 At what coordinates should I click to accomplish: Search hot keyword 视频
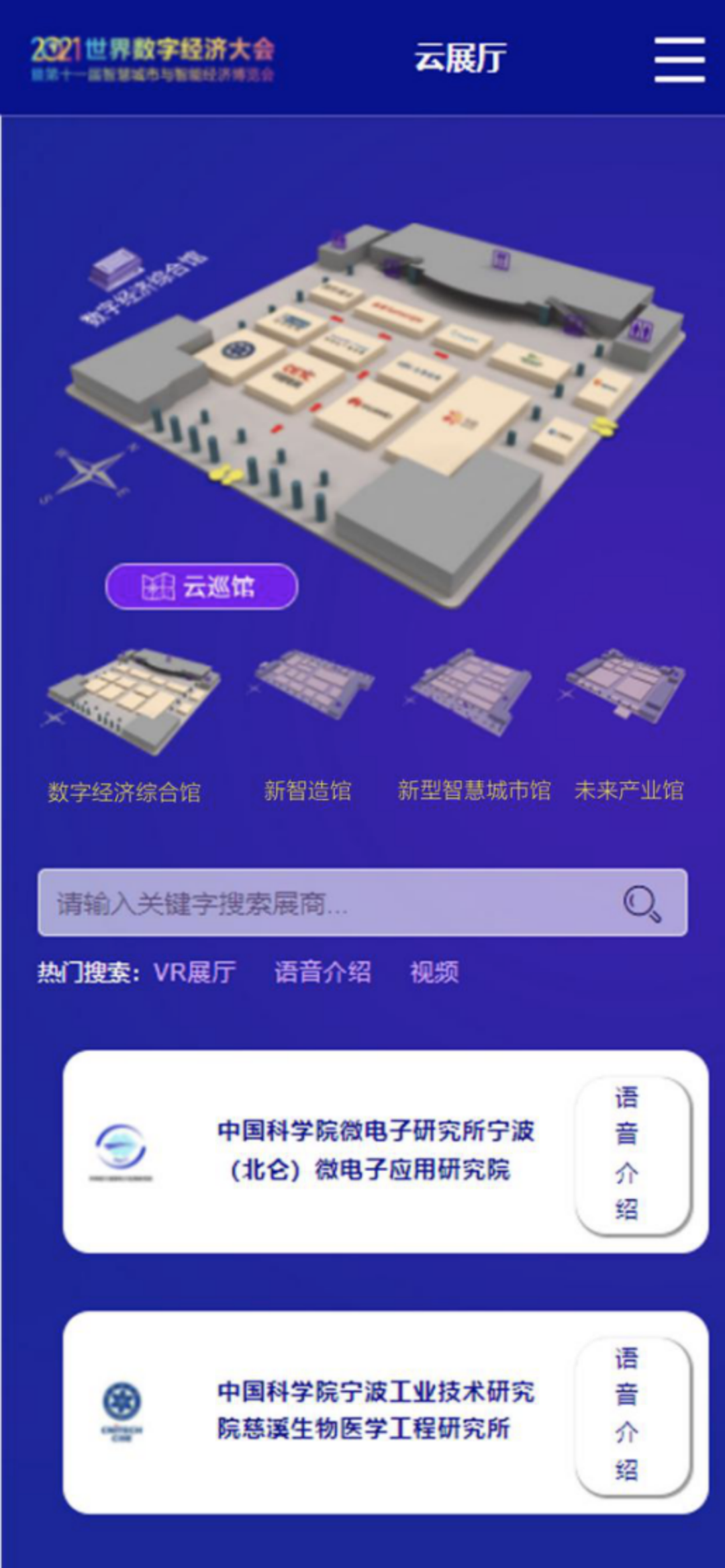click(x=434, y=972)
